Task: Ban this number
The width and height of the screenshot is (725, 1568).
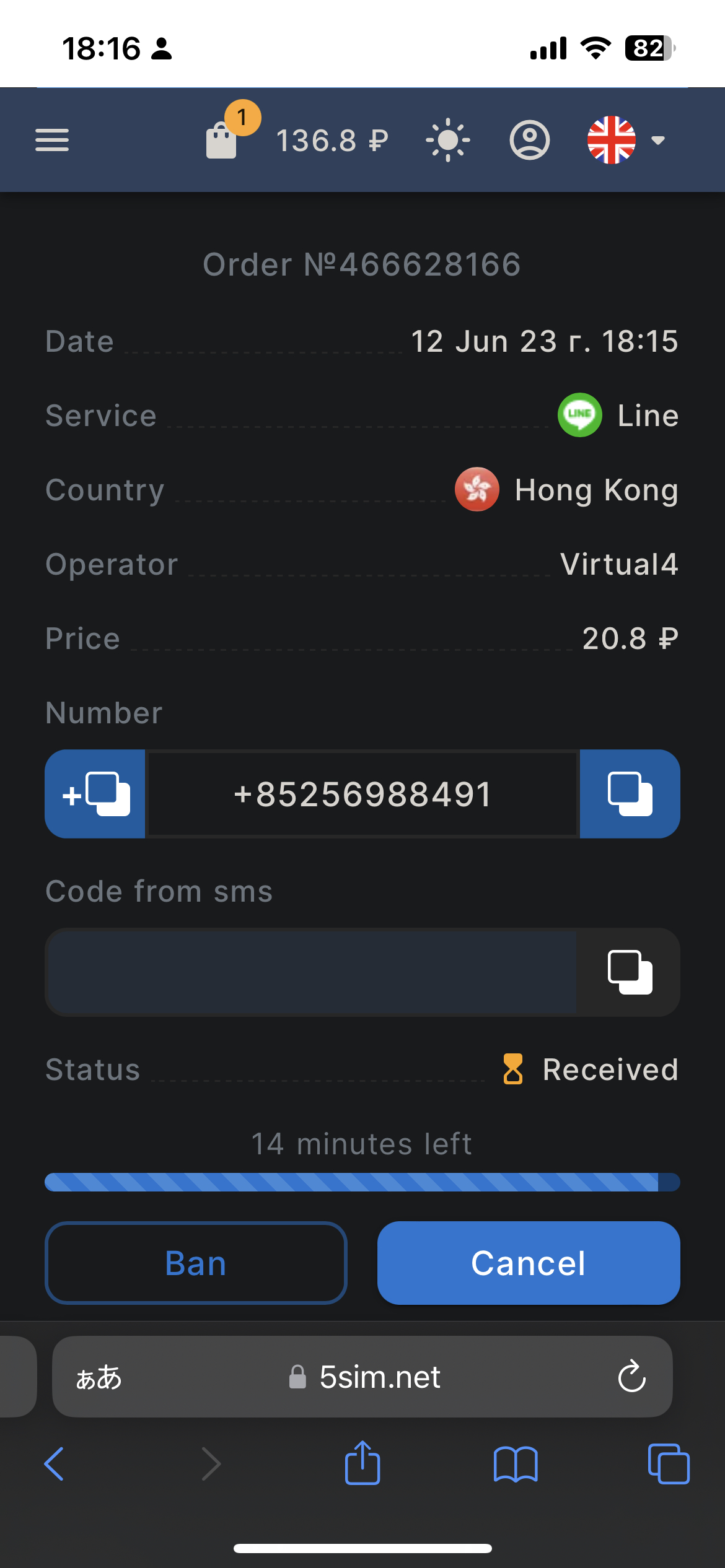Action: (196, 1263)
